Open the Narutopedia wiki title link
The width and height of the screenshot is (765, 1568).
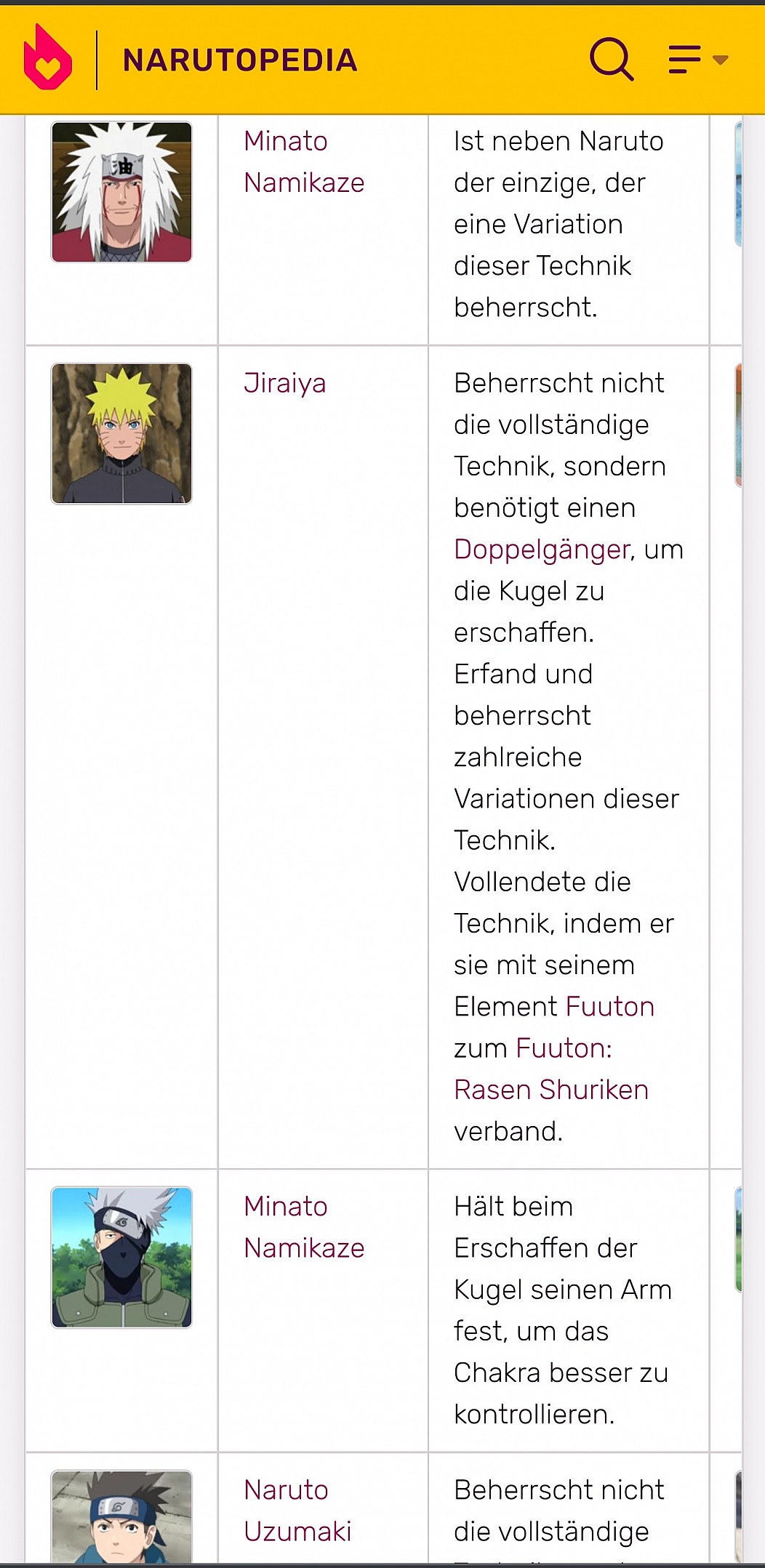click(x=240, y=60)
